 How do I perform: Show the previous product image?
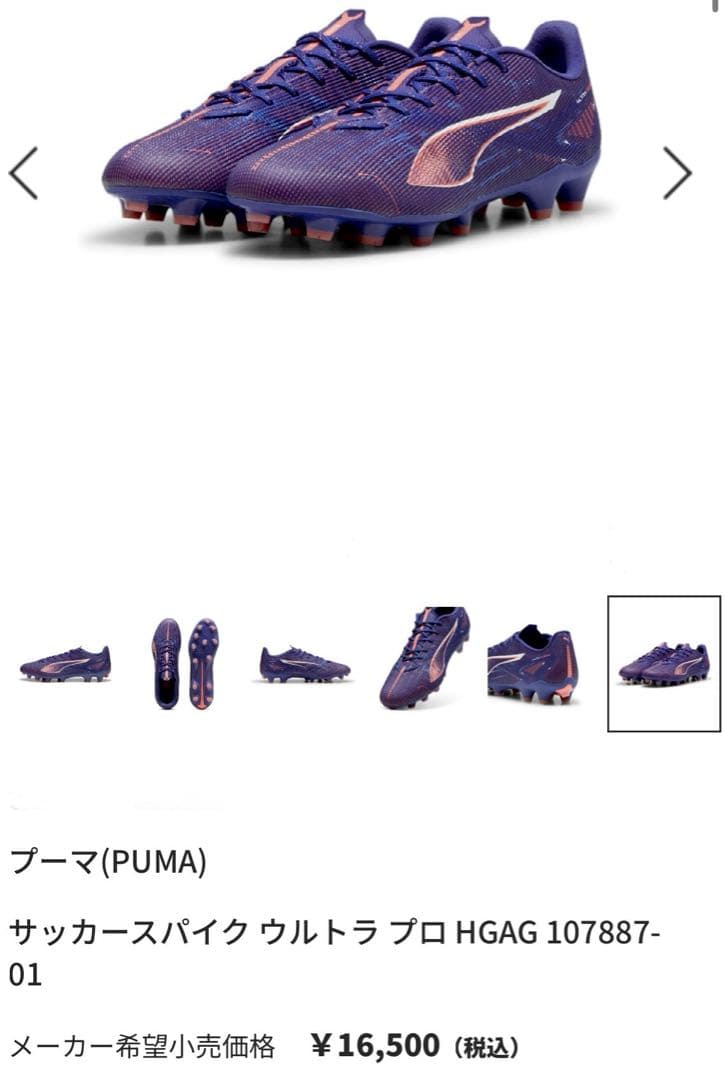coord(23,172)
